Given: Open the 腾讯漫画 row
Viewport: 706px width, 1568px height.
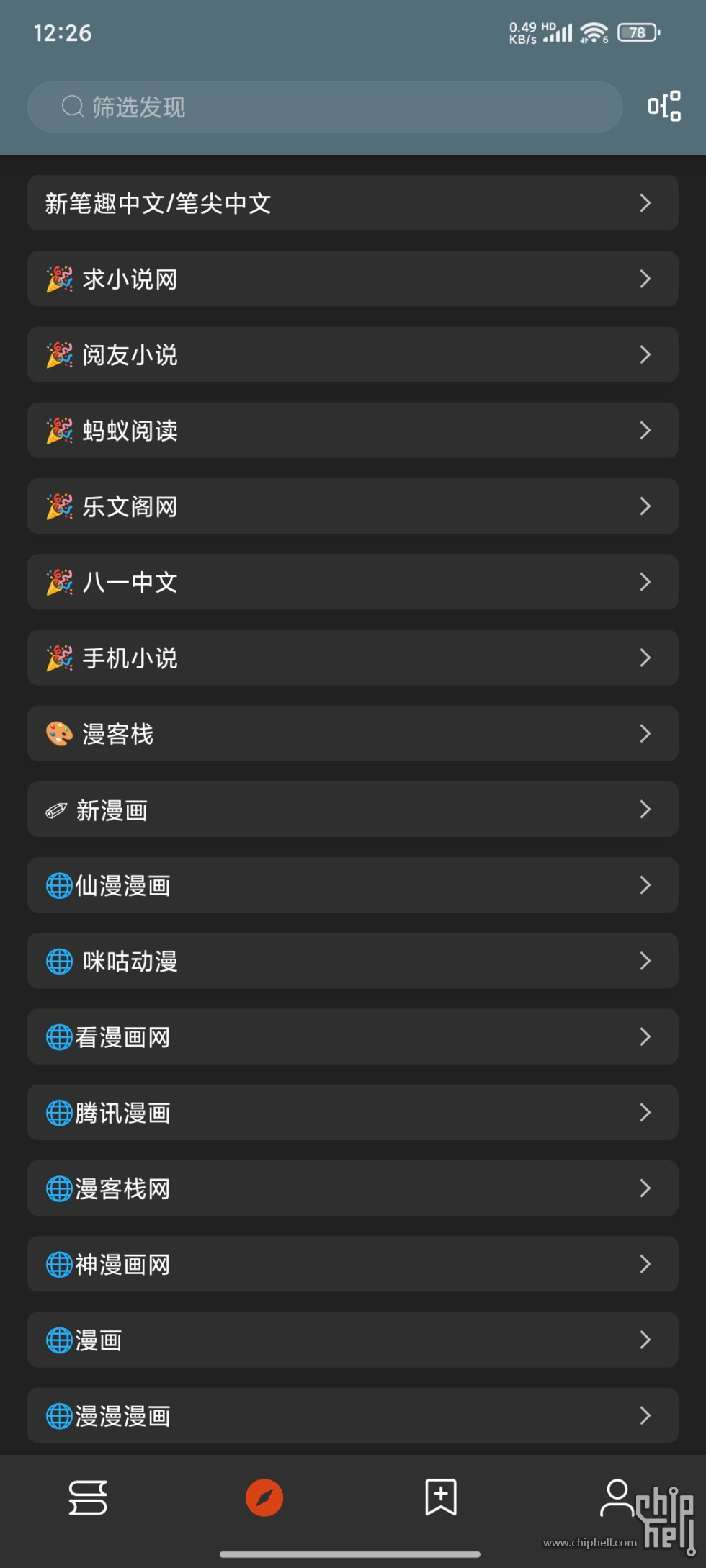Looking at the screenshot, I should (x=352, y=1113).
